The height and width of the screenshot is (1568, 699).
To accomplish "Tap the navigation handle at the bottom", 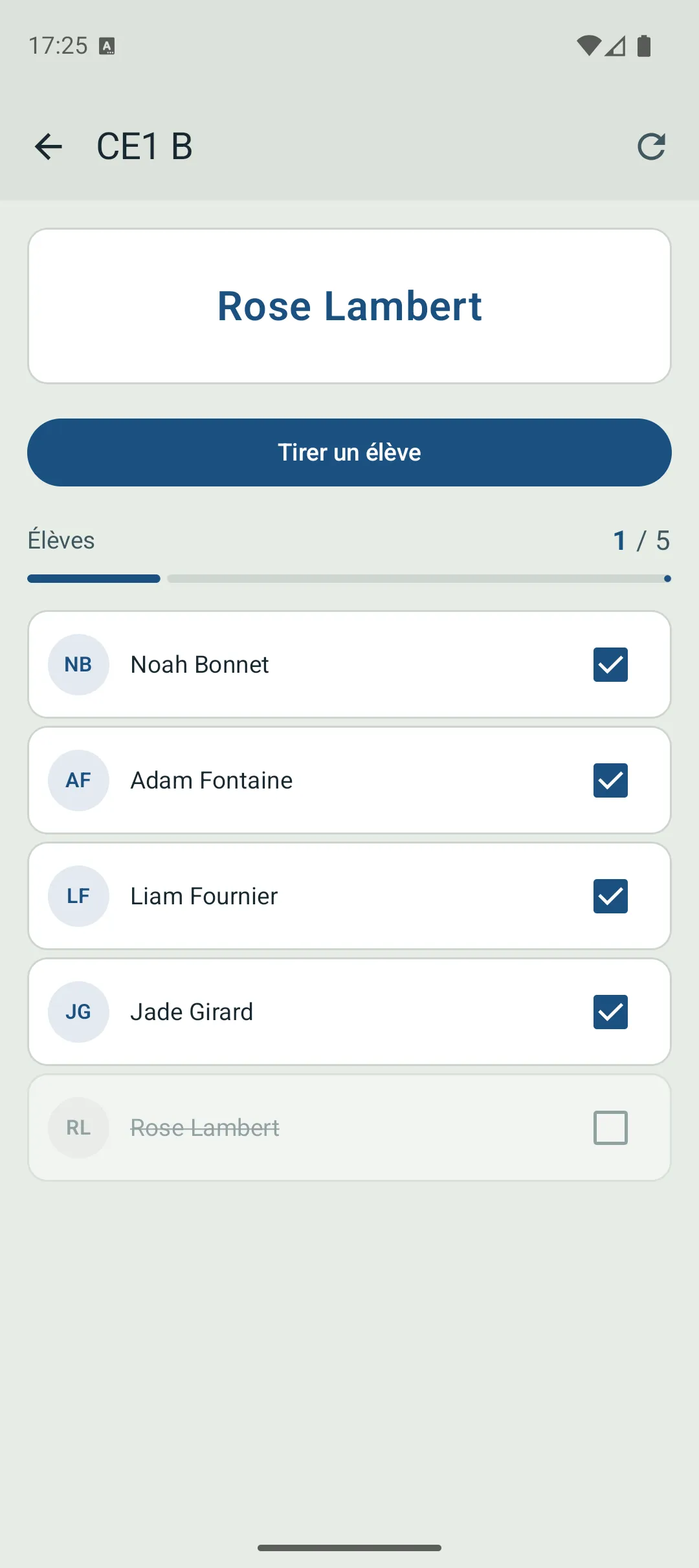I will (x=349, y=1547).
